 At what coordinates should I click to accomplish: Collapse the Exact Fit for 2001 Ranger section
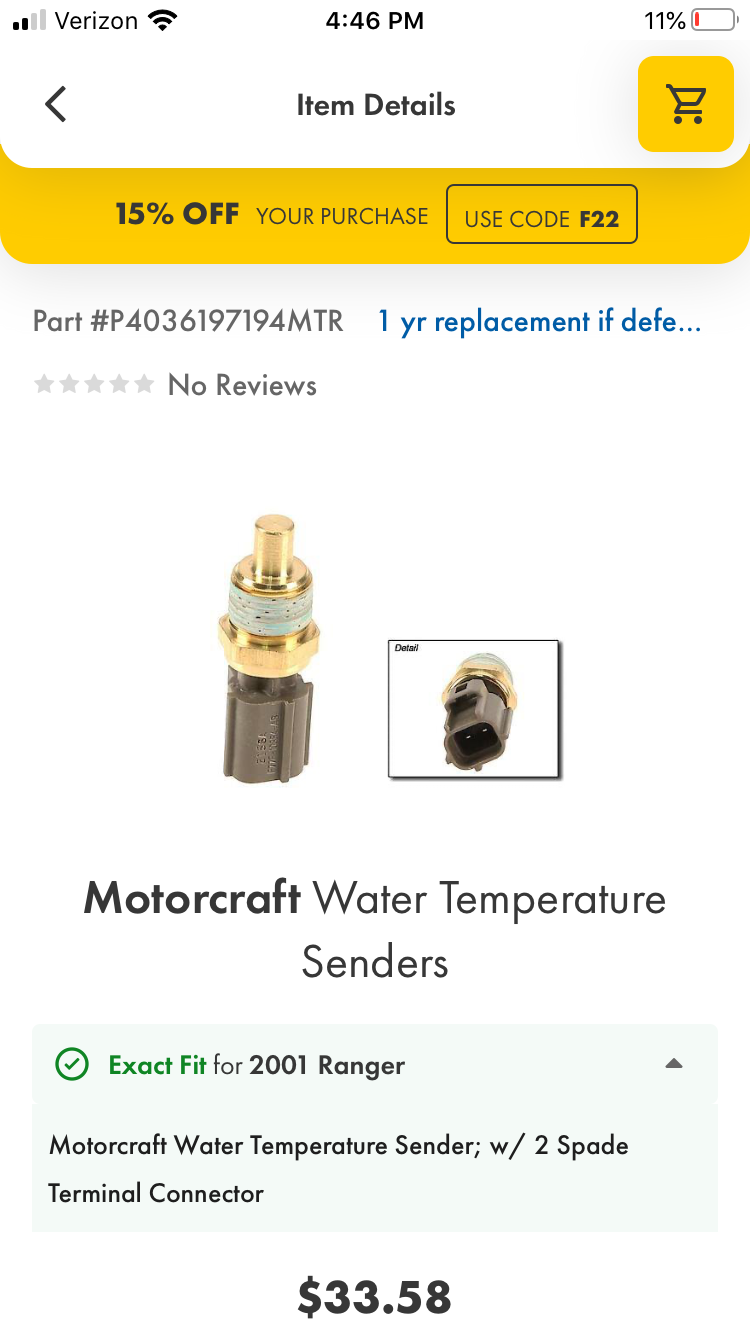(673, 1064)
